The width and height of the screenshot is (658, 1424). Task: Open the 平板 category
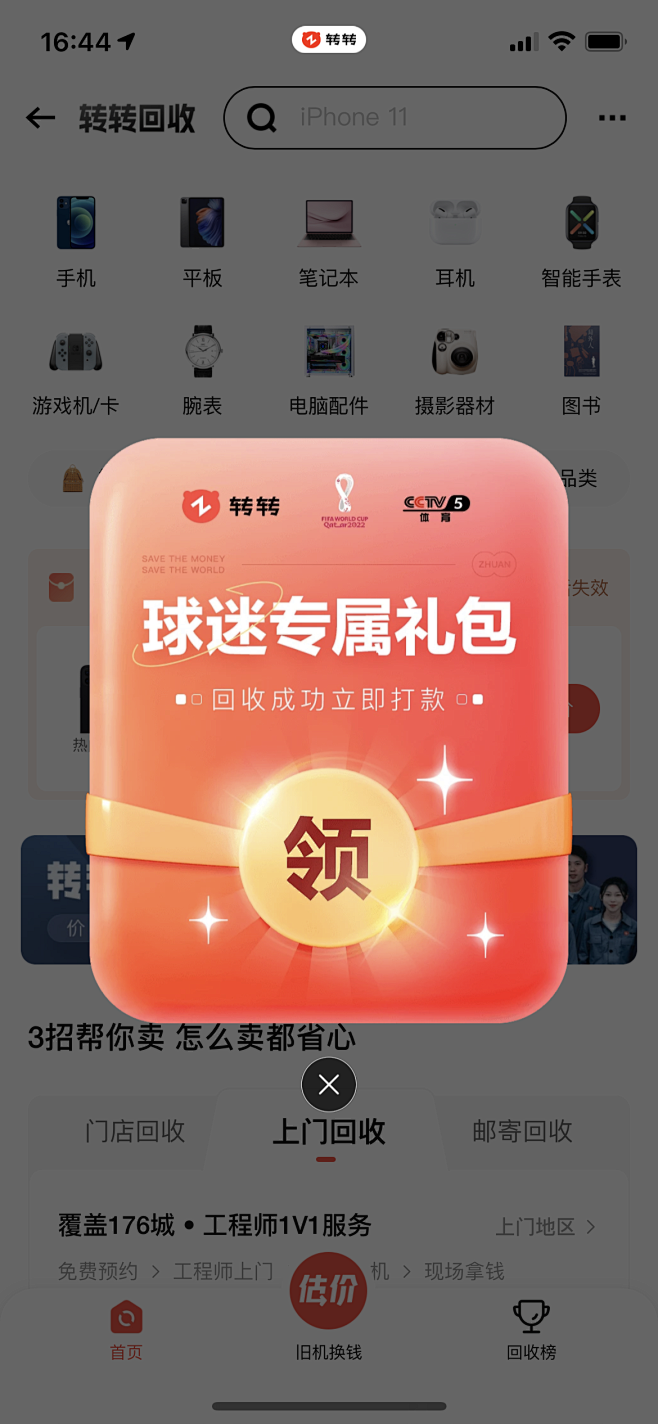pos(202,243)
